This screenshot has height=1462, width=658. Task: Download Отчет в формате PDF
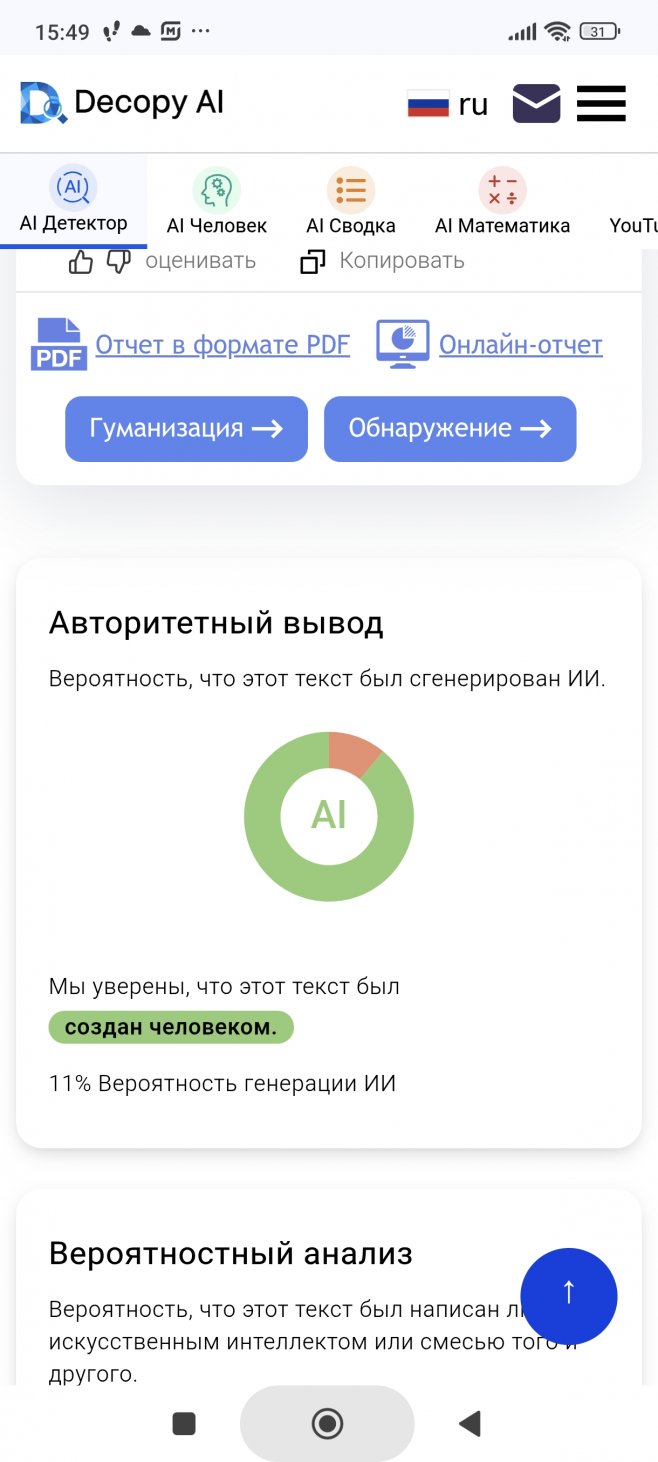(x=222, y=345)
